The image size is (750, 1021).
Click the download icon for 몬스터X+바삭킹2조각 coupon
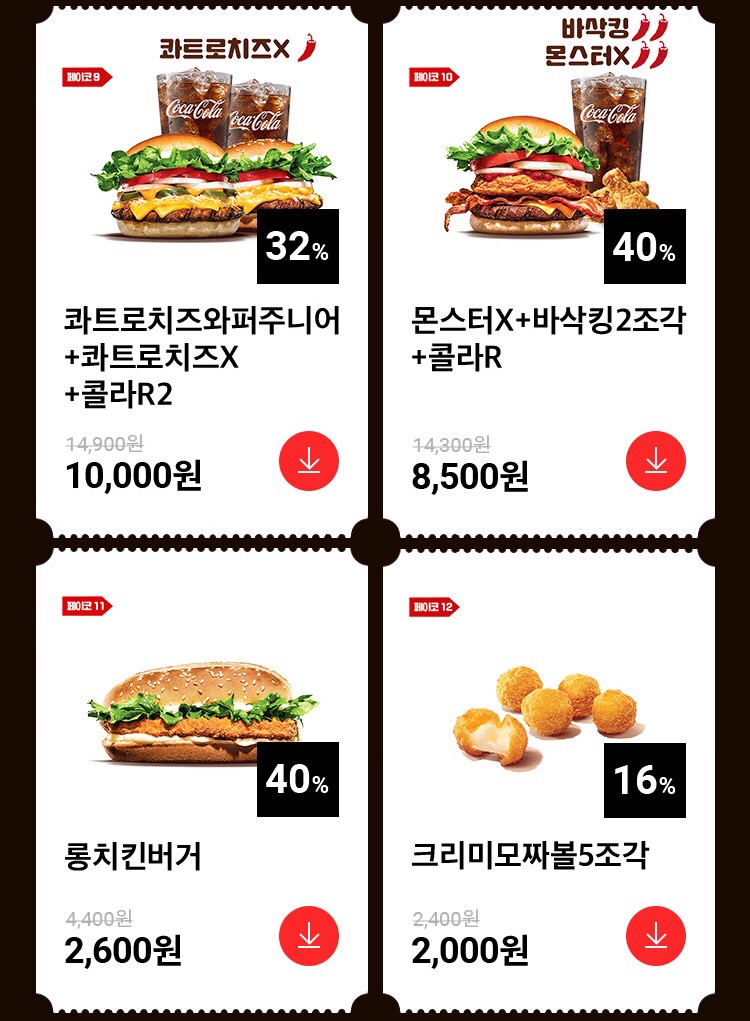[657, 461]
